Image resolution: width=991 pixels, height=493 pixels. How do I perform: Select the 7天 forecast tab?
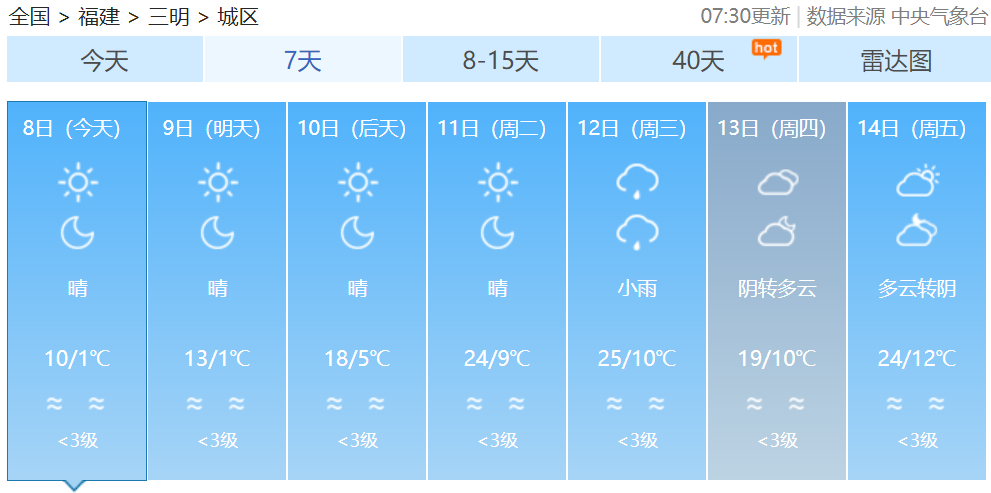click(x=303, y=60)
